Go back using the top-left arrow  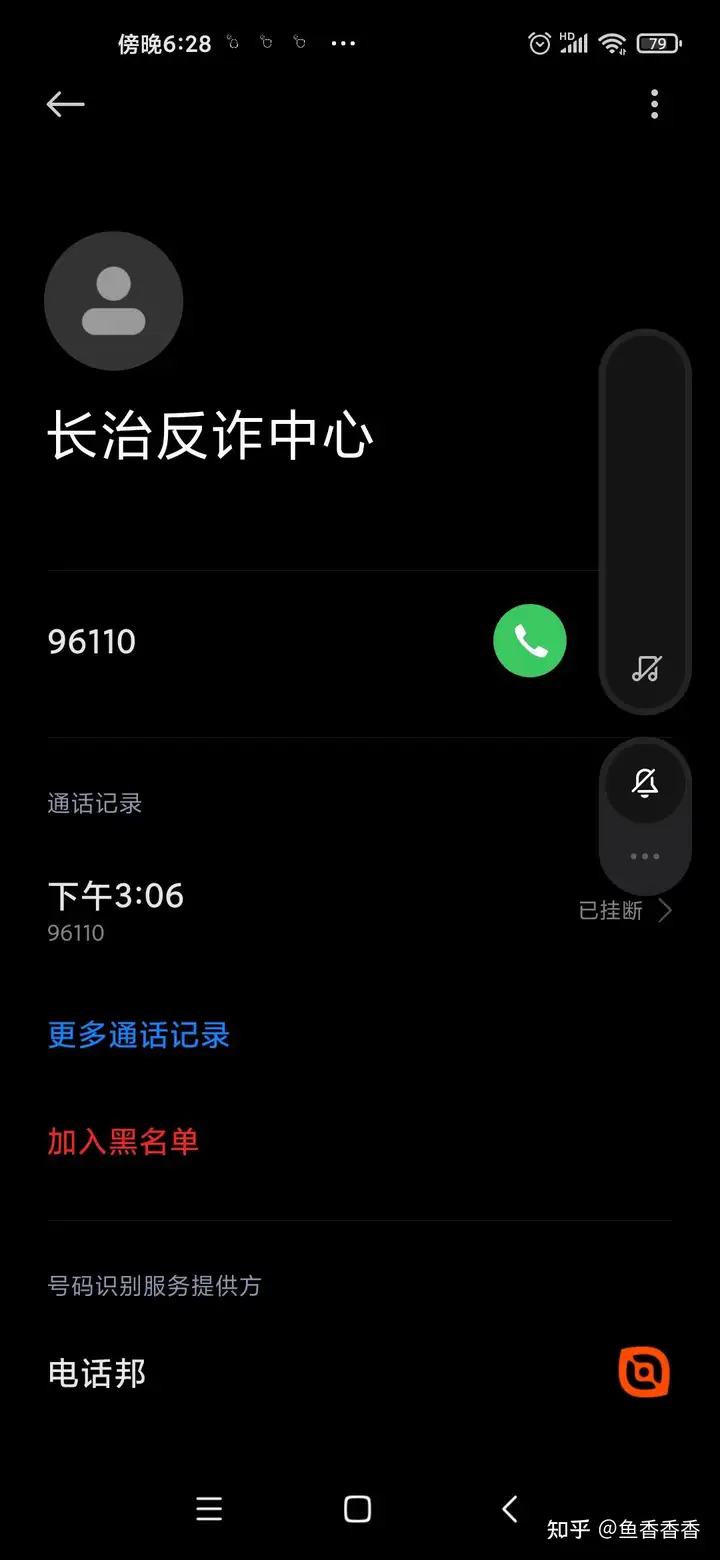click(x=65, y=104)
